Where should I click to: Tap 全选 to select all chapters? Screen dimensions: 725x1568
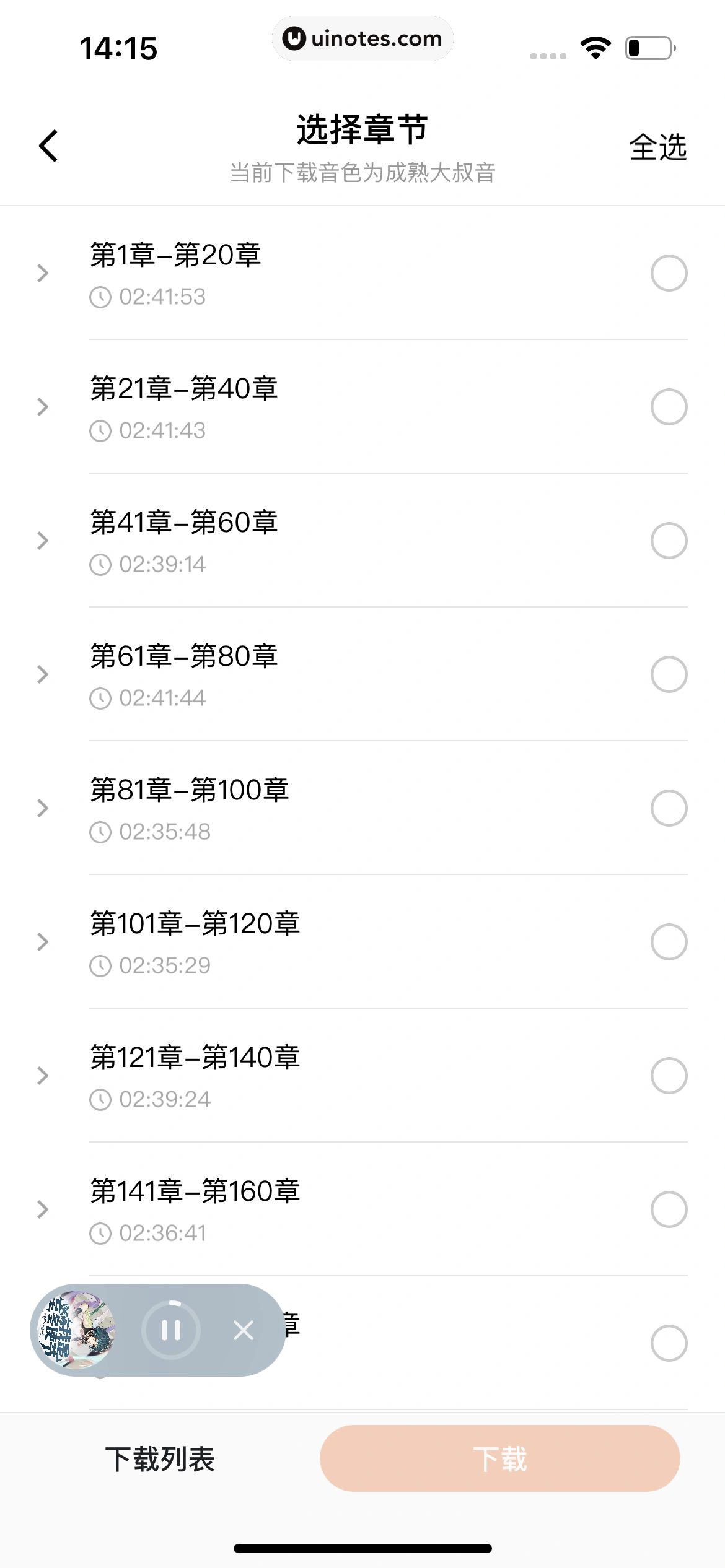click(x=657, y=147)
